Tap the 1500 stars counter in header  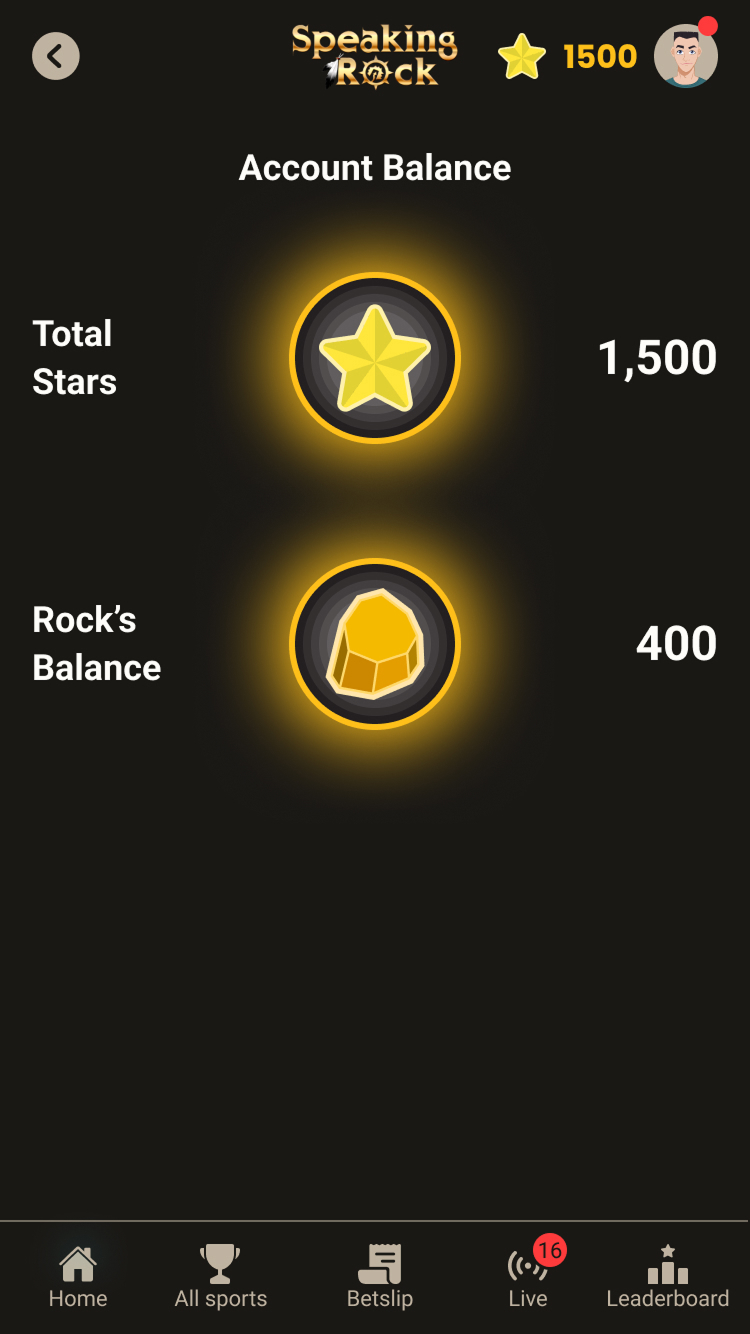[570, 57]
